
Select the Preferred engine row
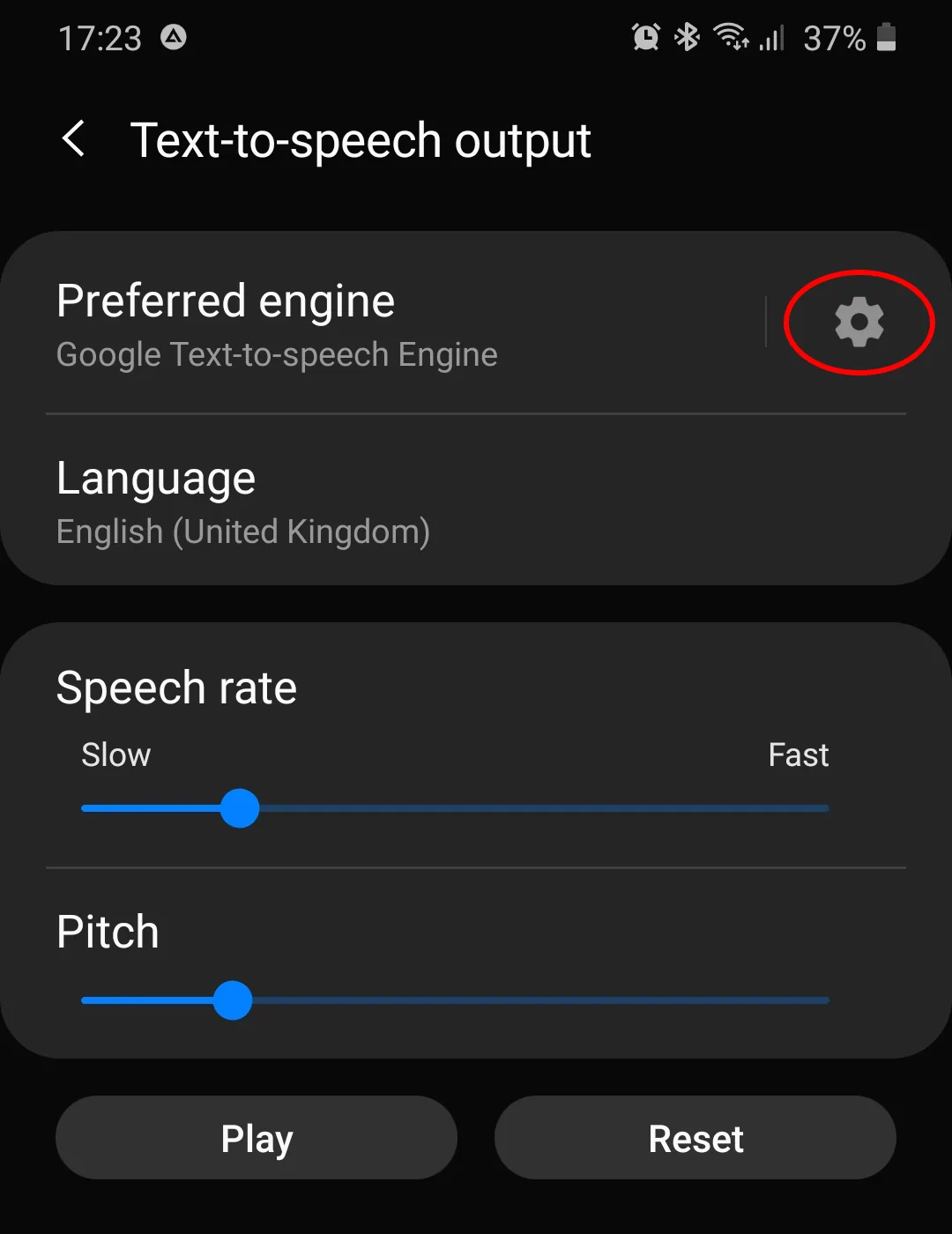click(x=353, y=324)
